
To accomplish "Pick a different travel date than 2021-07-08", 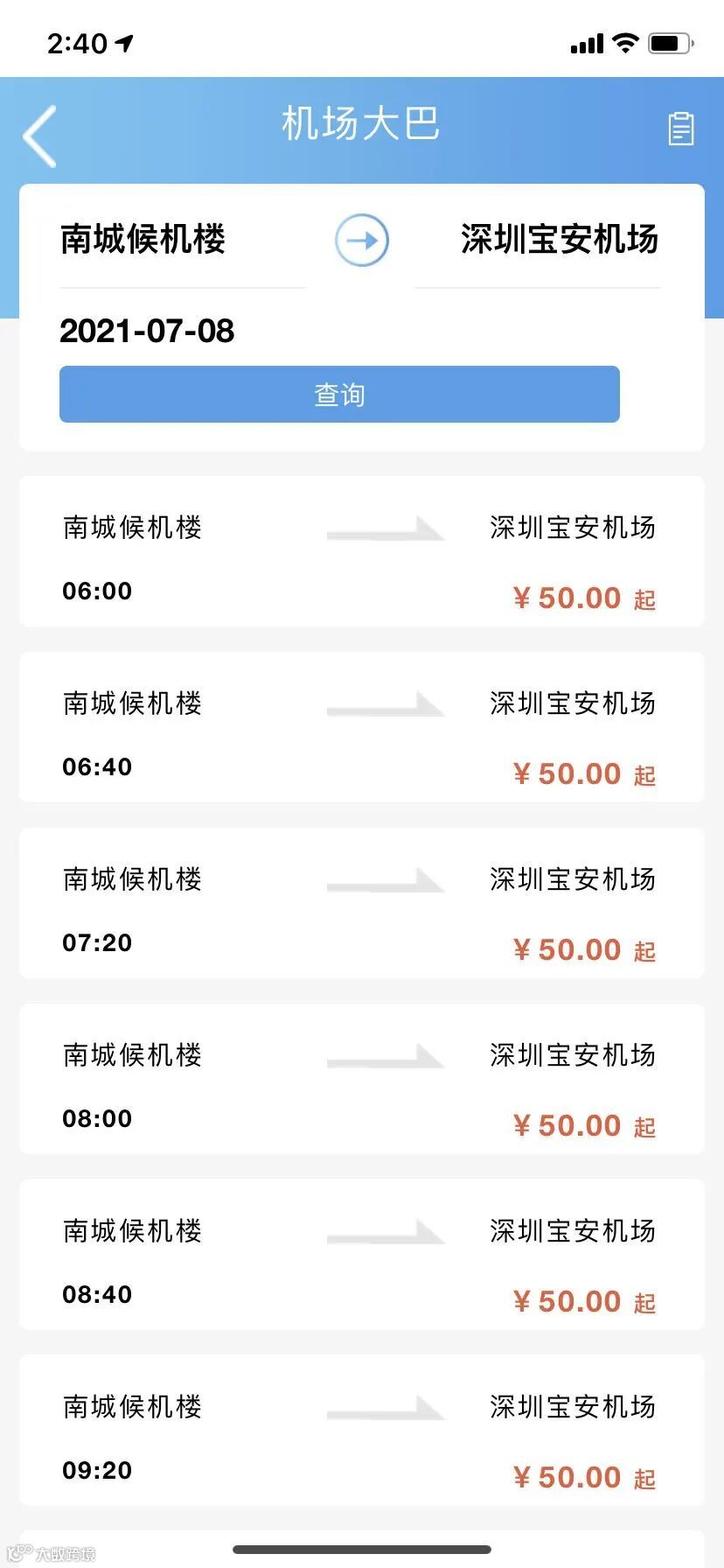I will click(x=147, y=331).
